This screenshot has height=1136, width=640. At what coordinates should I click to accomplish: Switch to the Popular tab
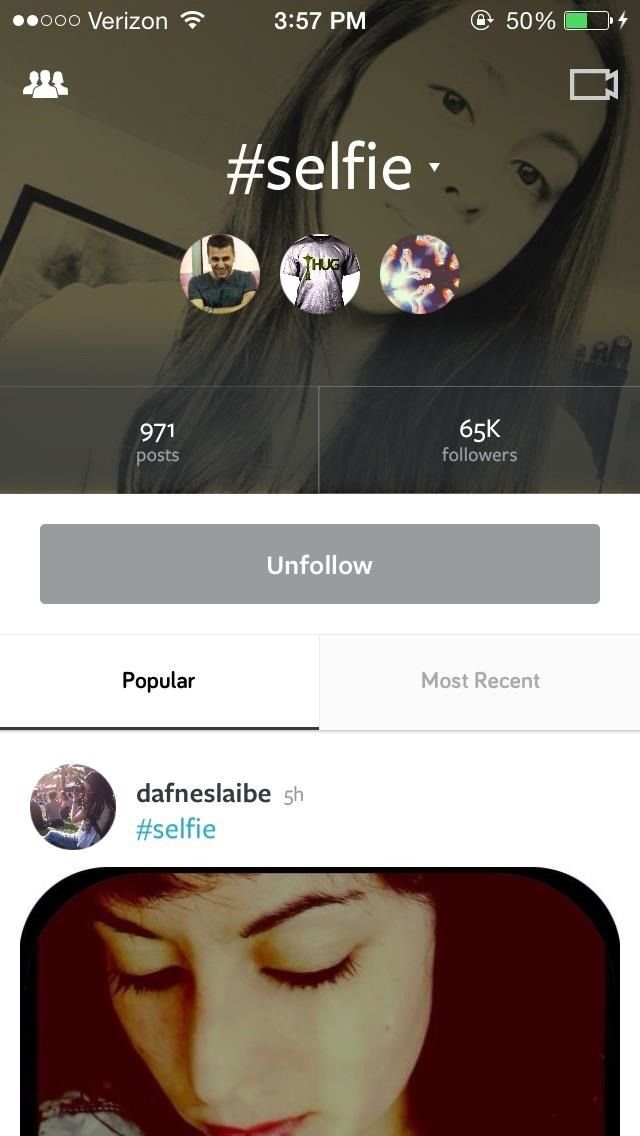(x=159, y=681)
